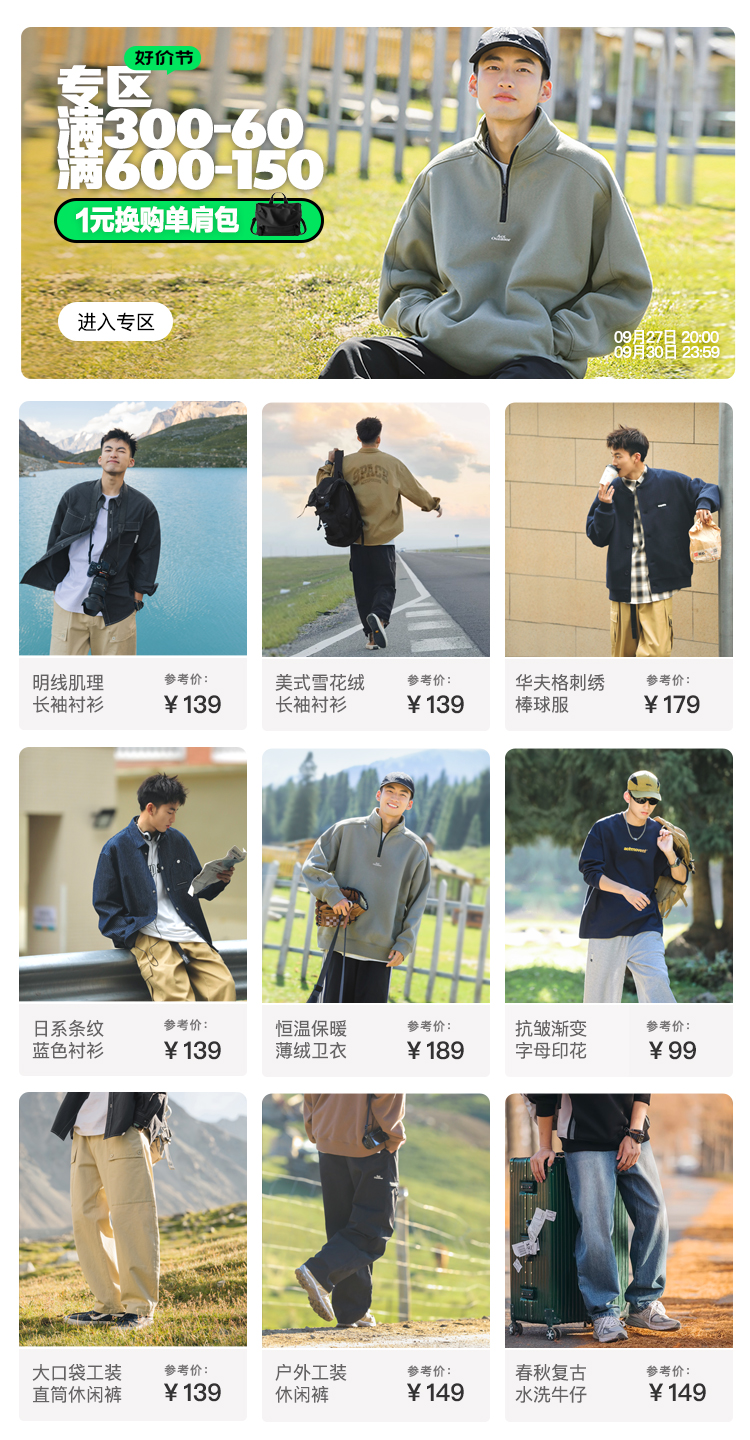Image resolution: width=750 pixels, height=1440 pixels.
Task: Open the 春秋复古水洗牛仔 product
Action: (x=619, y=1256)
